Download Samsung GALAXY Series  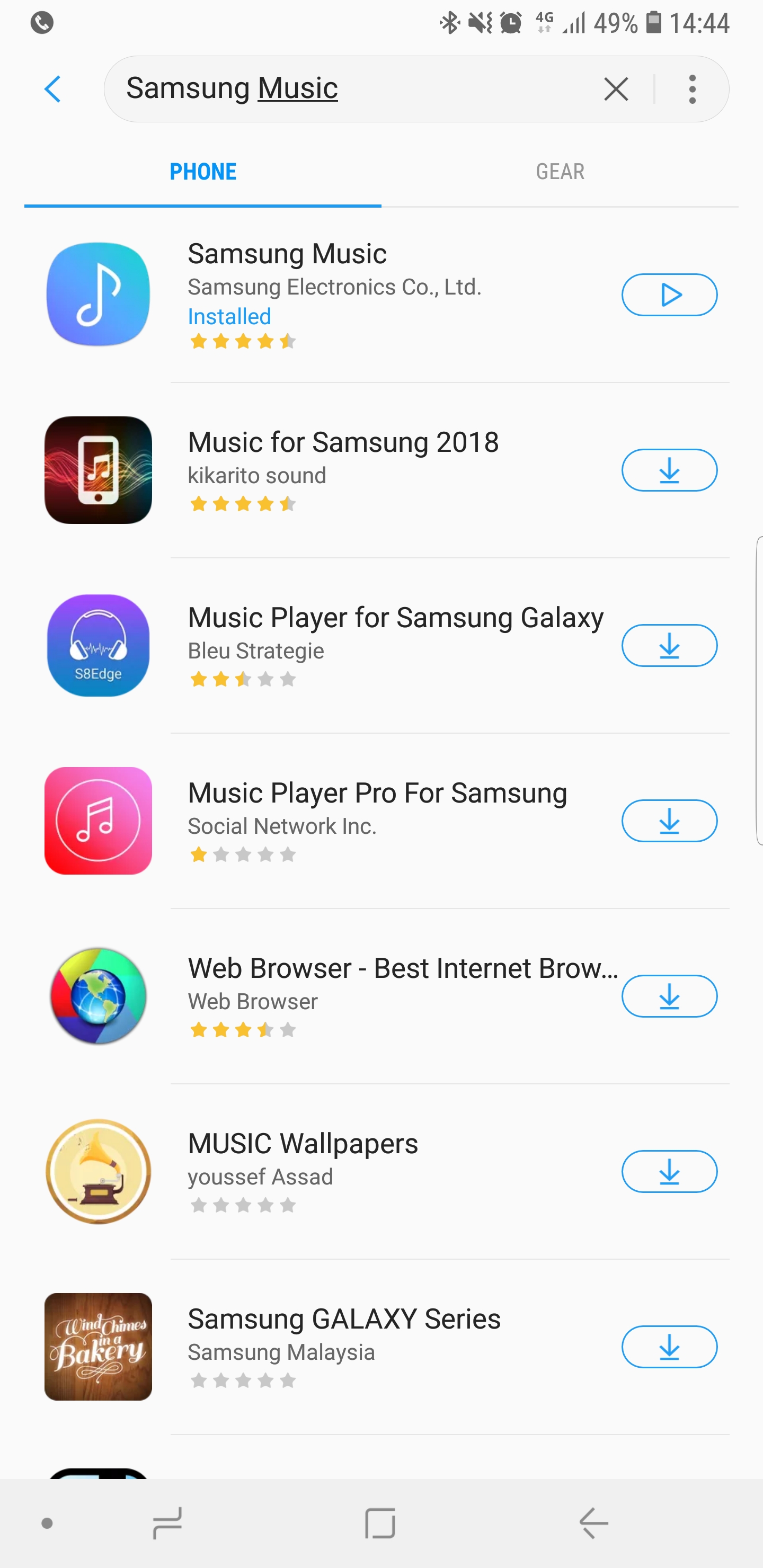(669, 1347)
